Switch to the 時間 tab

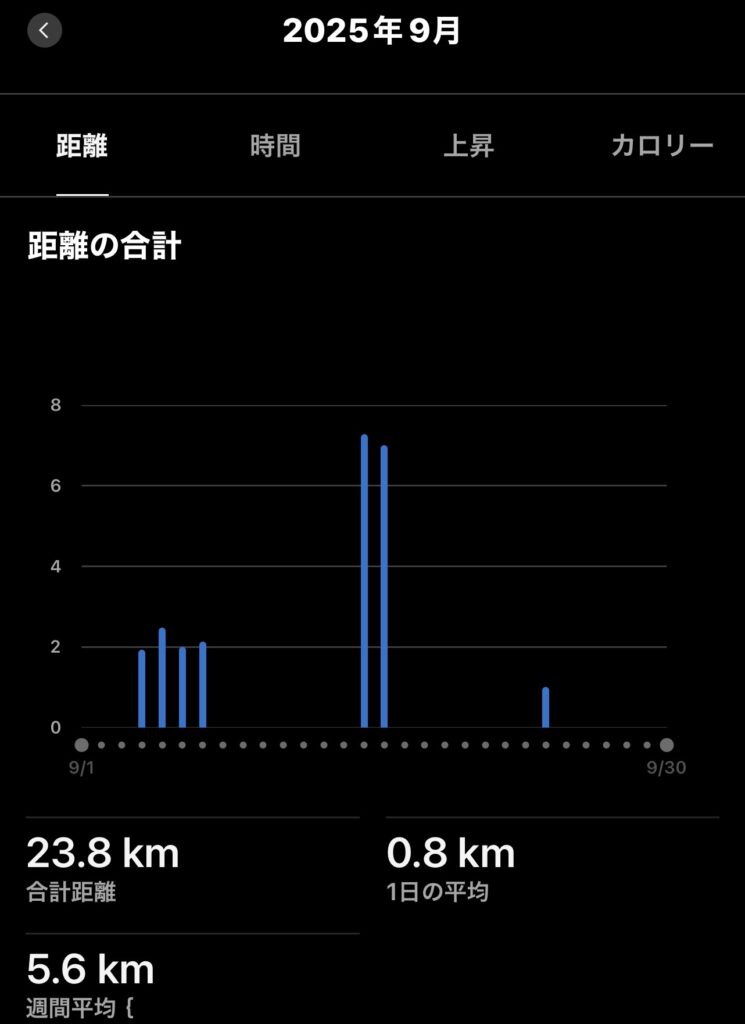coord(275,147)
